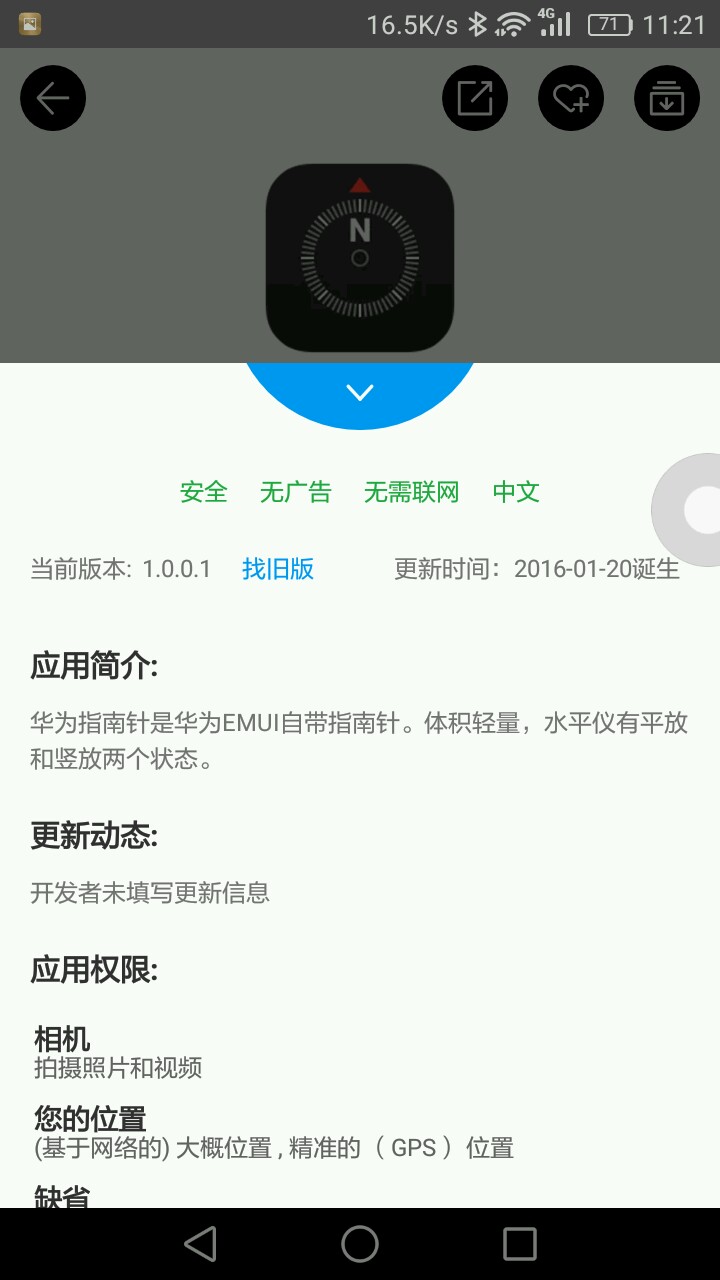720x1280 pixels.
Task: Open recent apps from the navigation bar
Action: coord(520,1244)
